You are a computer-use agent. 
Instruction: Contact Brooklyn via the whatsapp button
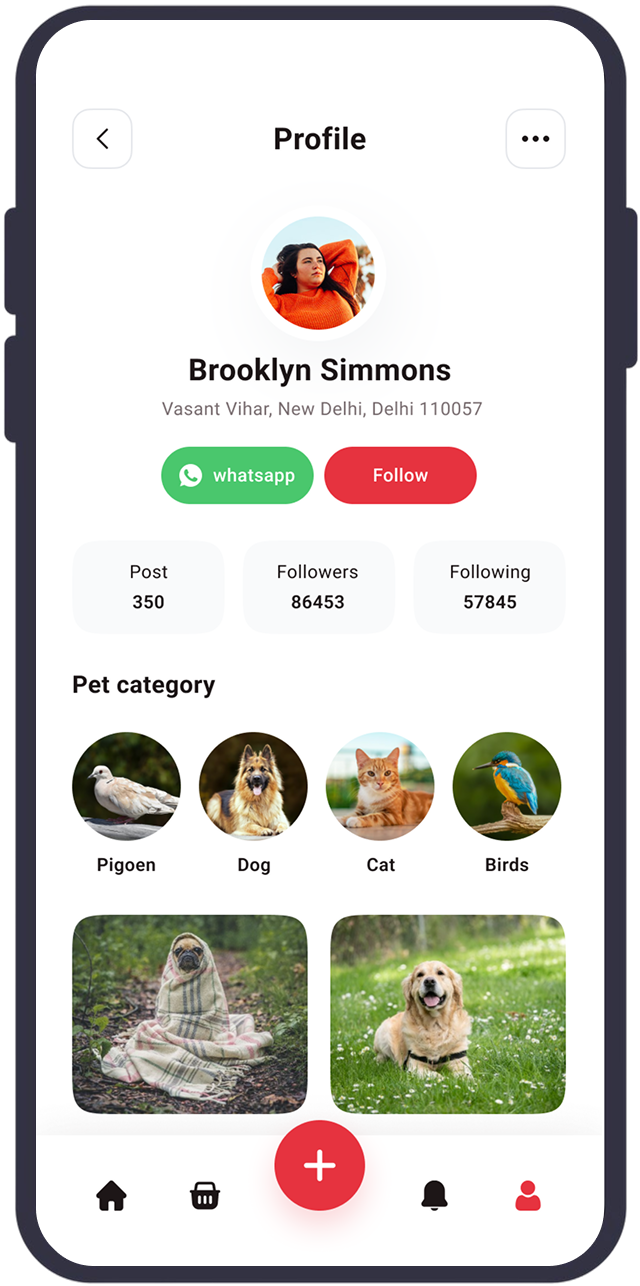pyautogui.click(x=237, y=475)
